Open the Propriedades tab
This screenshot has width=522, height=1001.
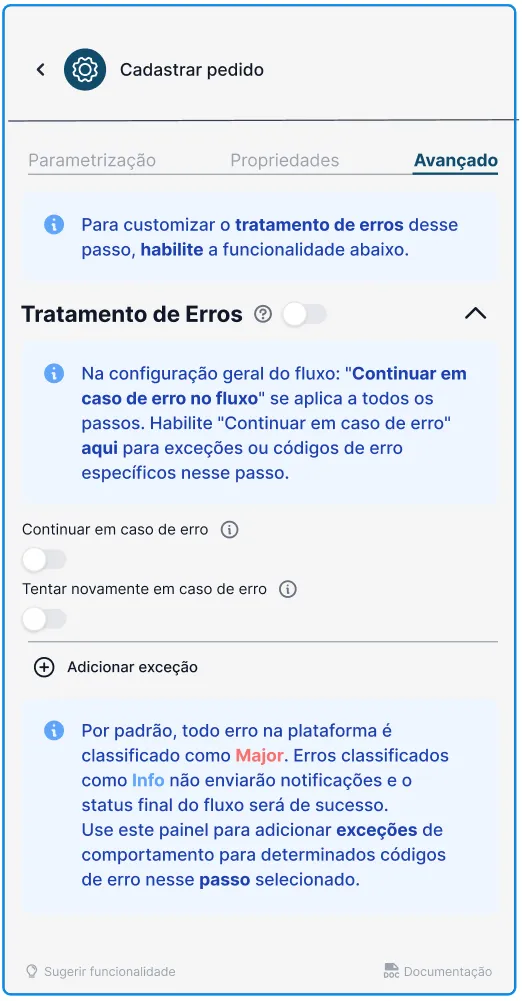coord(285,160)
